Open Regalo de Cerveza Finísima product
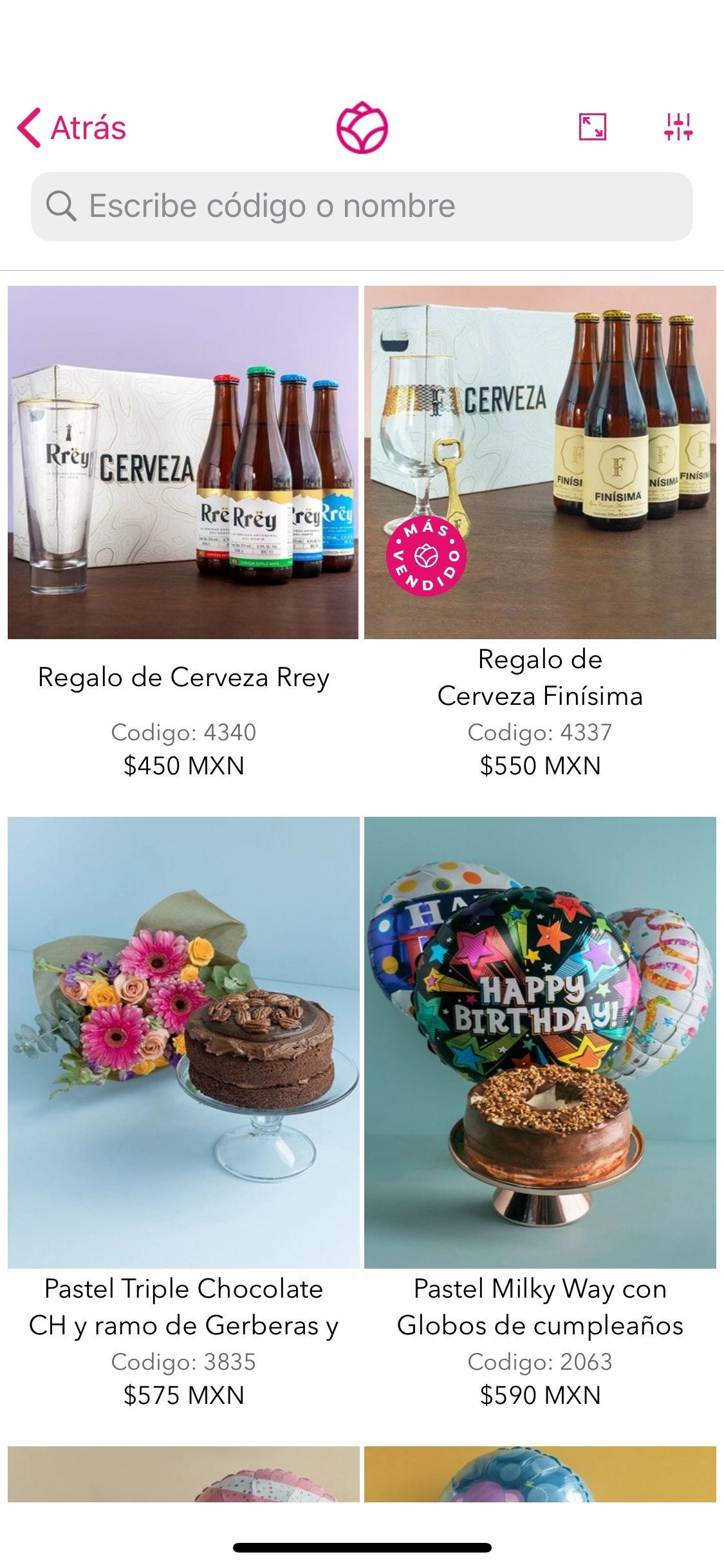724x1568 pixels. click(x=540, y=534)
